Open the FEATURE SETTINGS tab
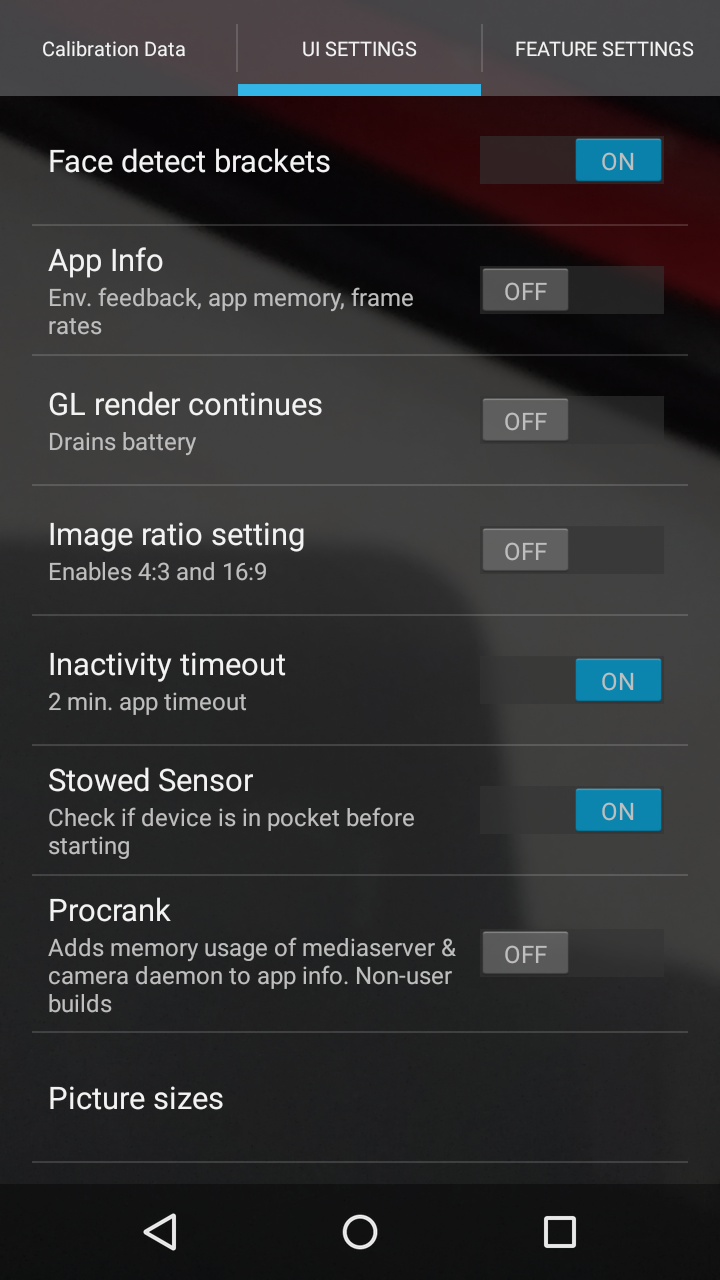Screen dimensions: 720x1280 (x=603, y=49)
